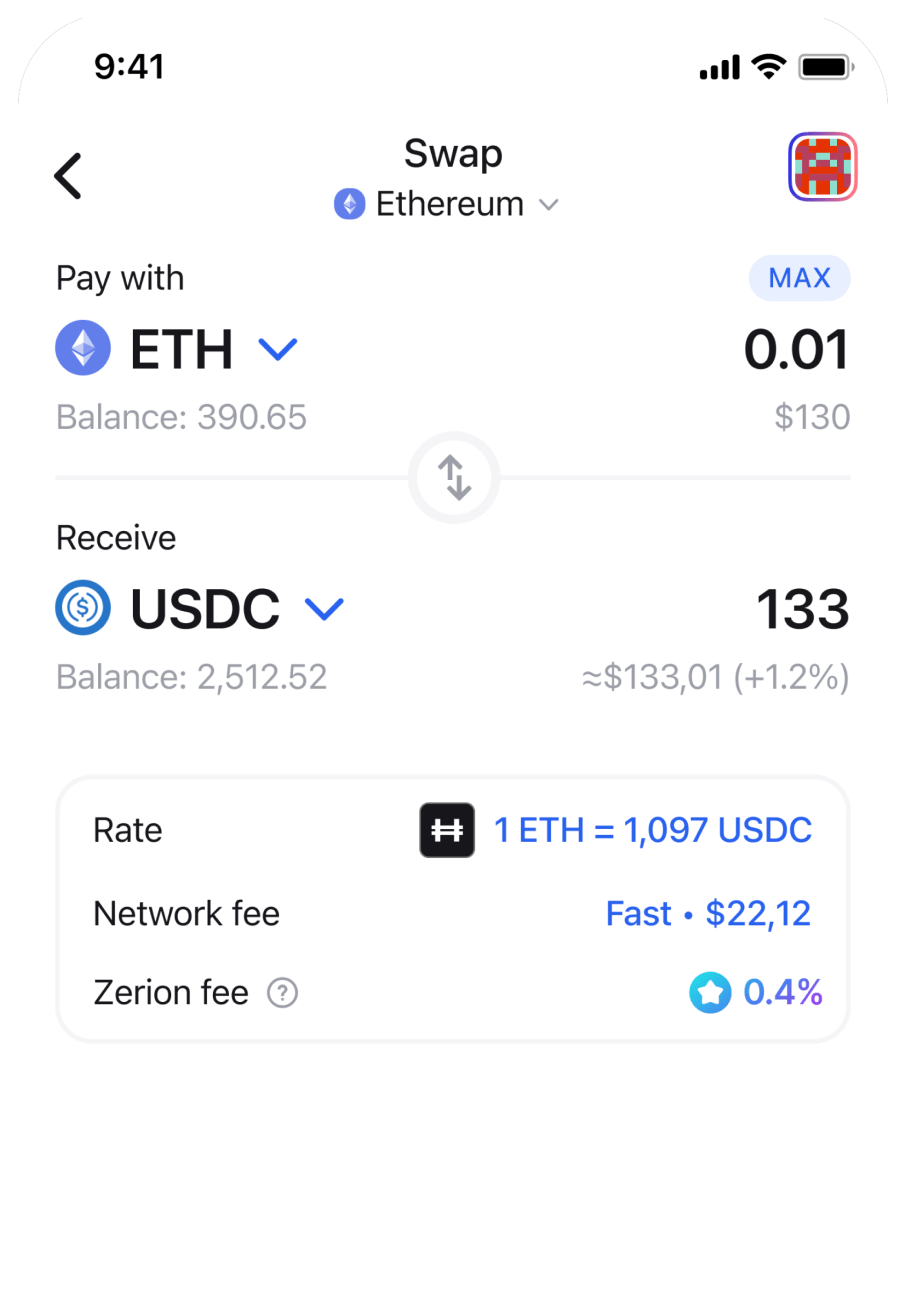Open the ETH token selector dropdown
Image resolution: width=906 pixels, height=1290 pixels.
(279, 349)
